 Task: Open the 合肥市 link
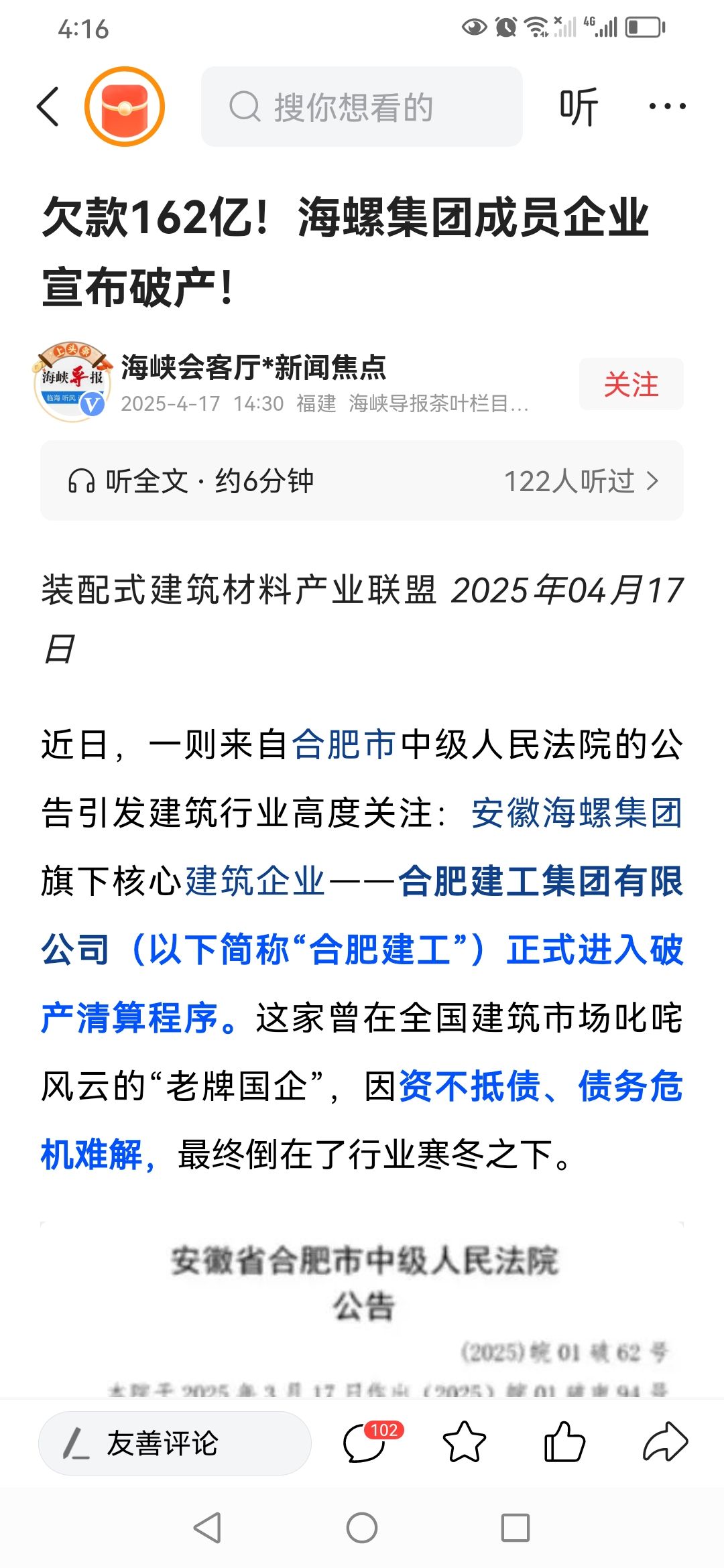[344, 744]
